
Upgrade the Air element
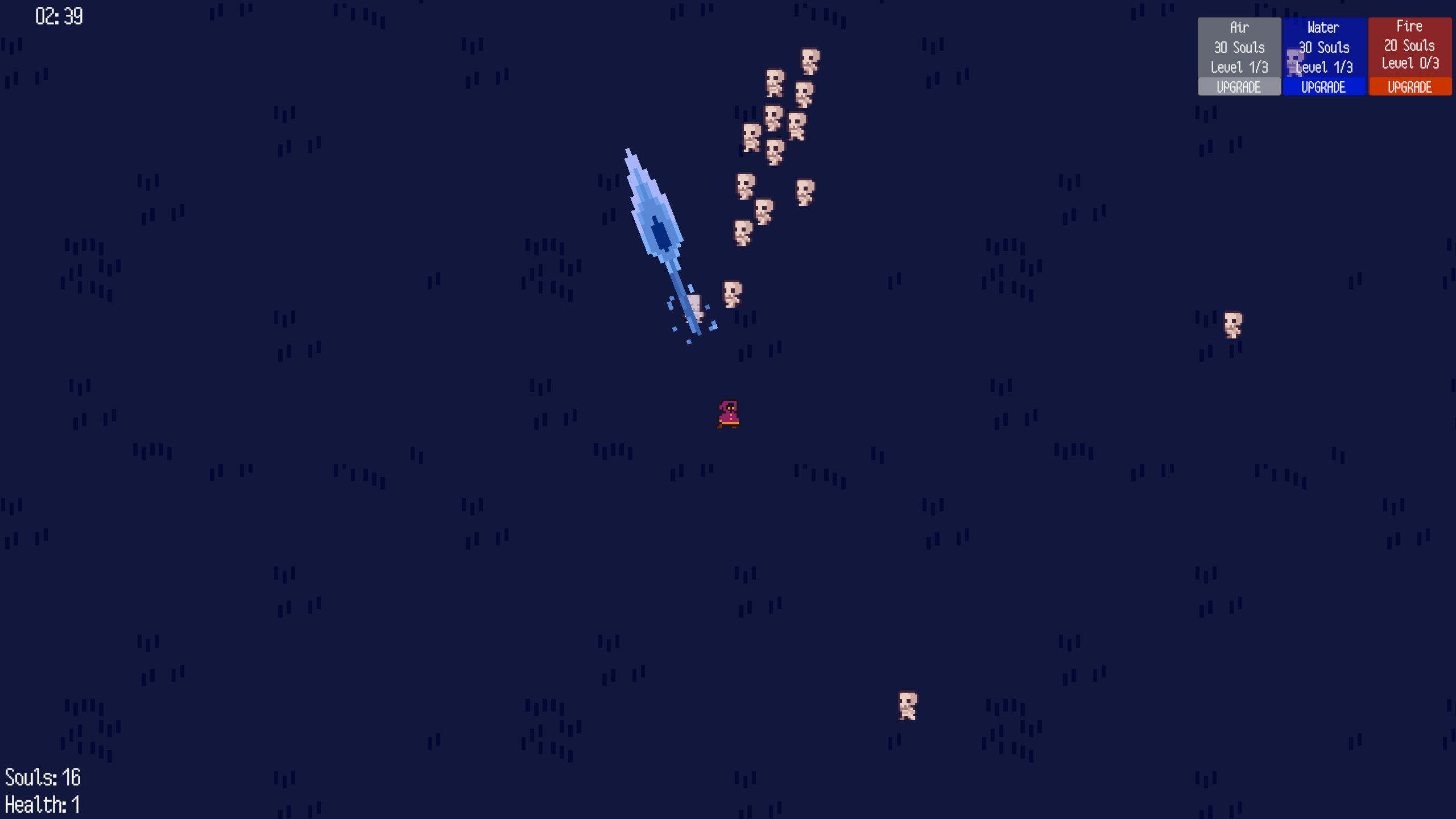1239,87
